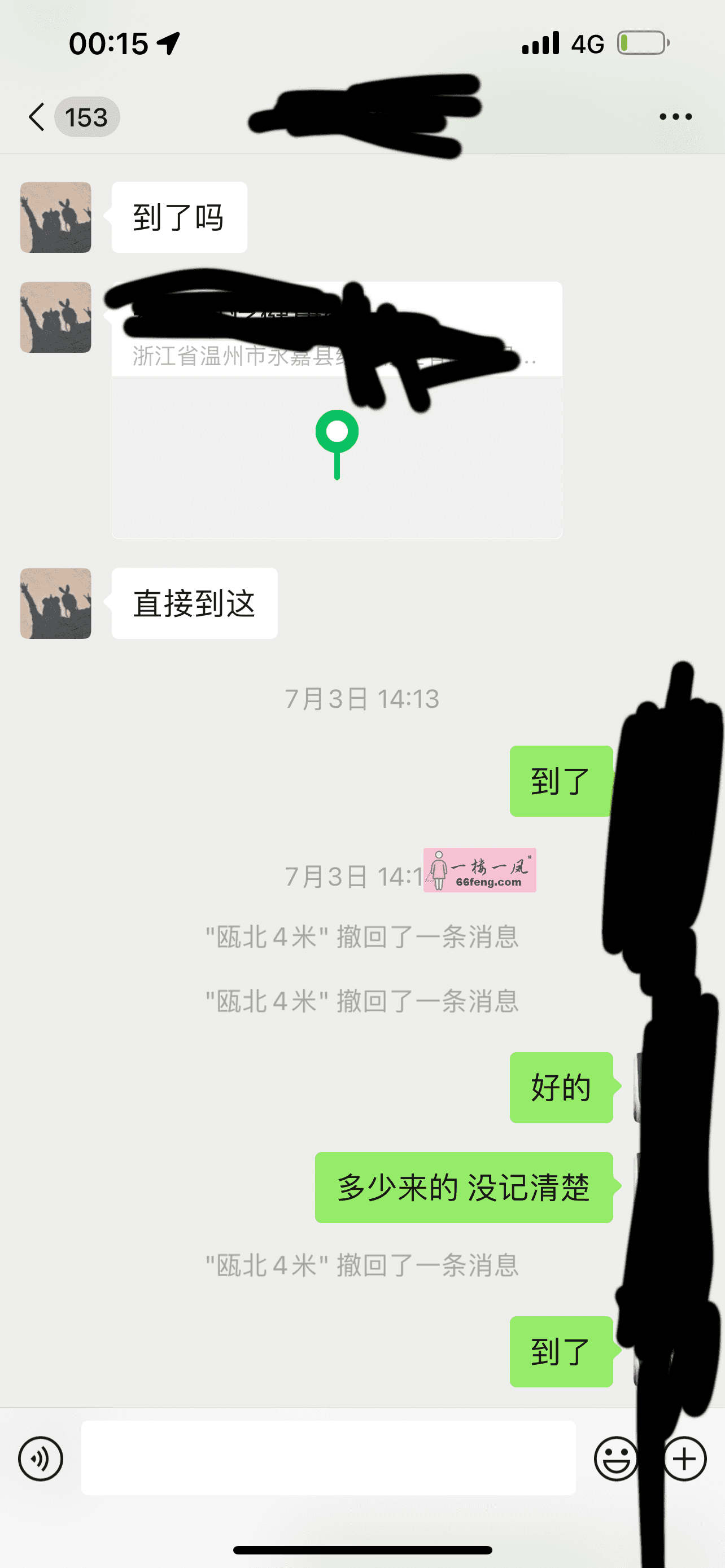The height and width of the screenshot is (1568, 725).
Task: Tap the '153' unread count badge
Action: click(x=87, y=117)
